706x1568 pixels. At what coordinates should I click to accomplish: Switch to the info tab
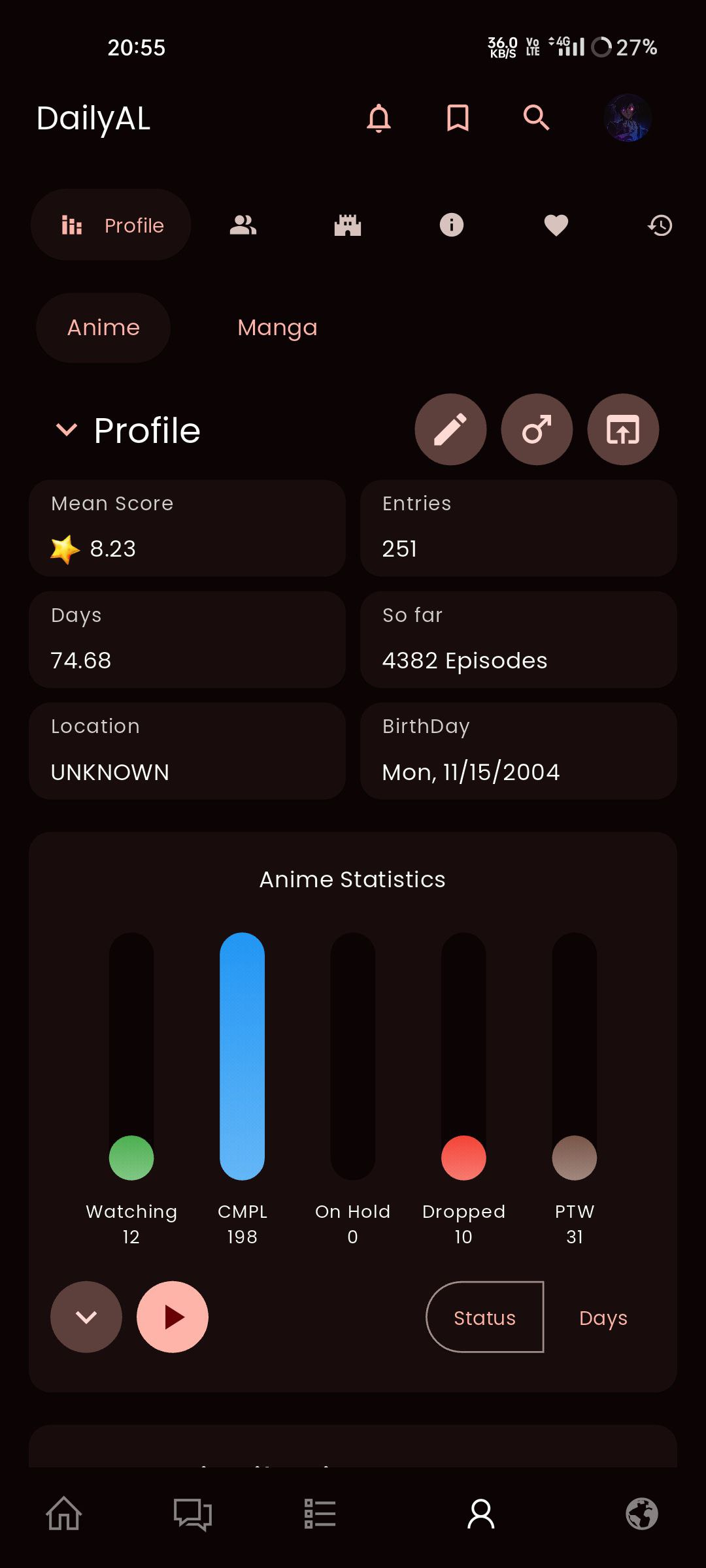tap(452, 225)
